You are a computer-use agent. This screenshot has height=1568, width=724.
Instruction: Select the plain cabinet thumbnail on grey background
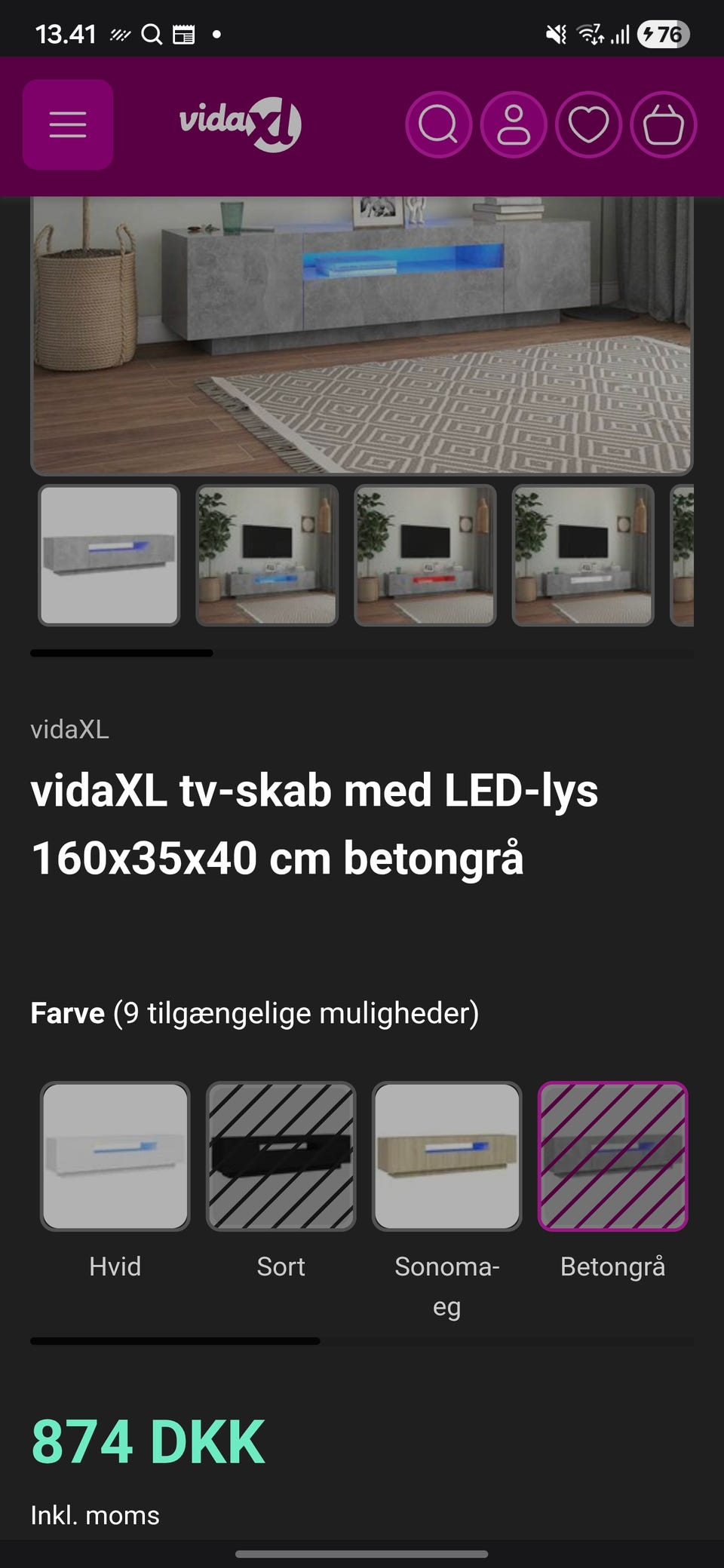point(109,555)
